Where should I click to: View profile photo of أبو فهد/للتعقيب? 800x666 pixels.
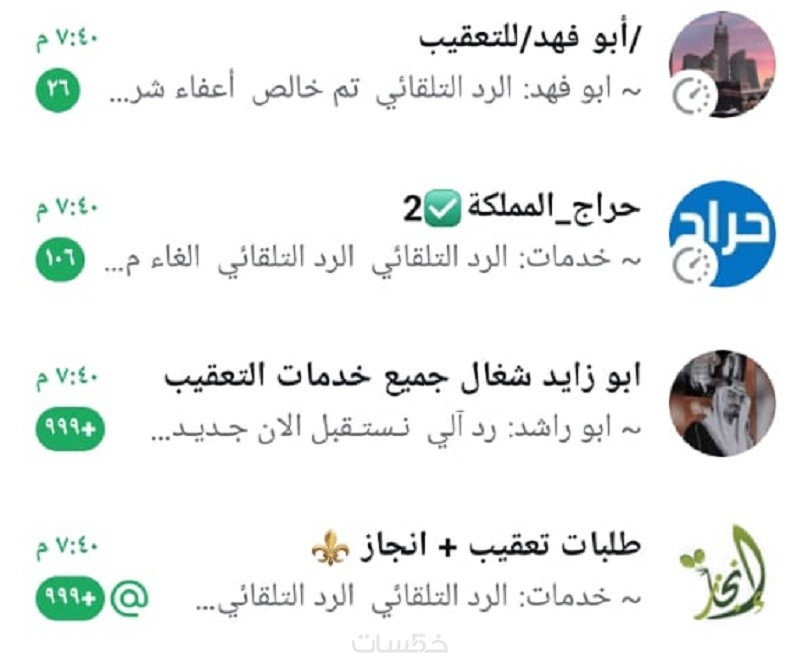(721, 64)
